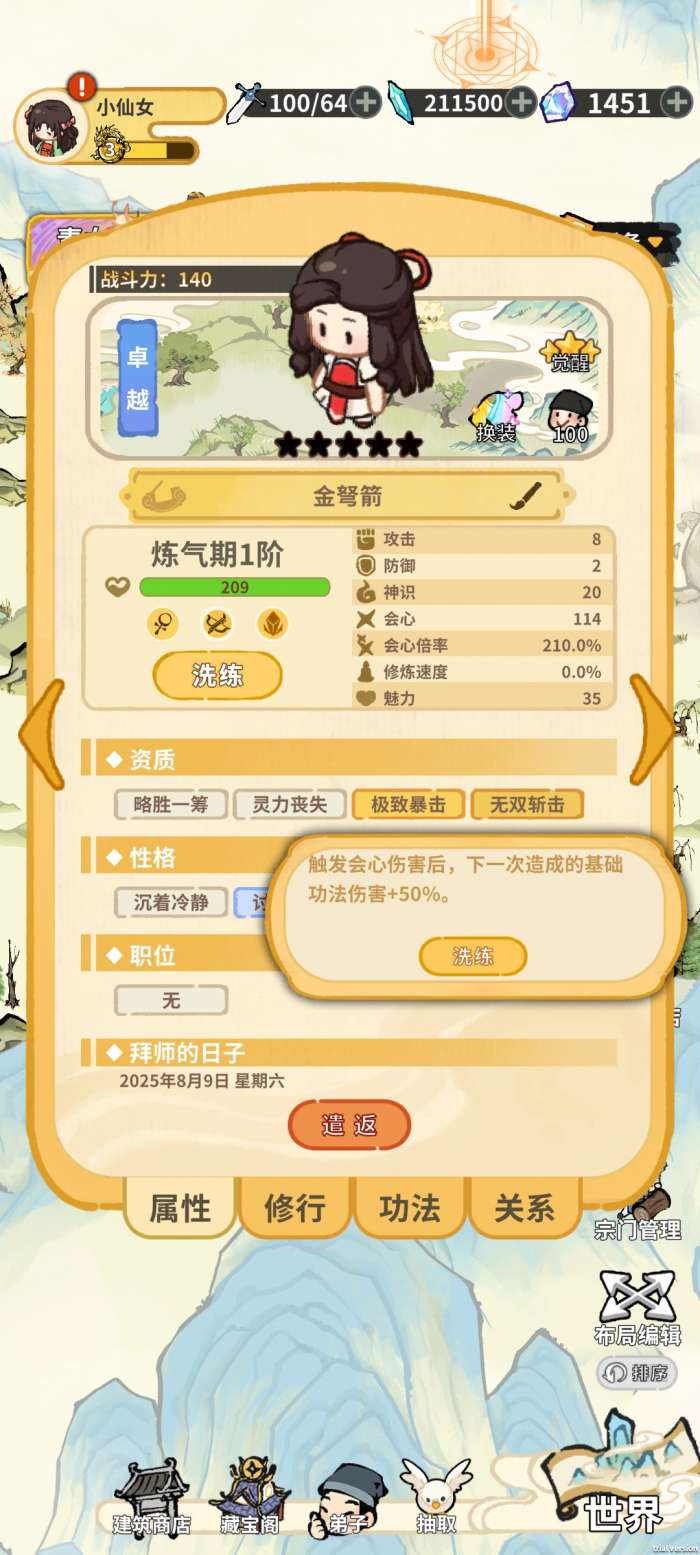This screenshot has height=1555, width=700.
Task: Open the 换装 outfit change option
Action: coord(495,417)
